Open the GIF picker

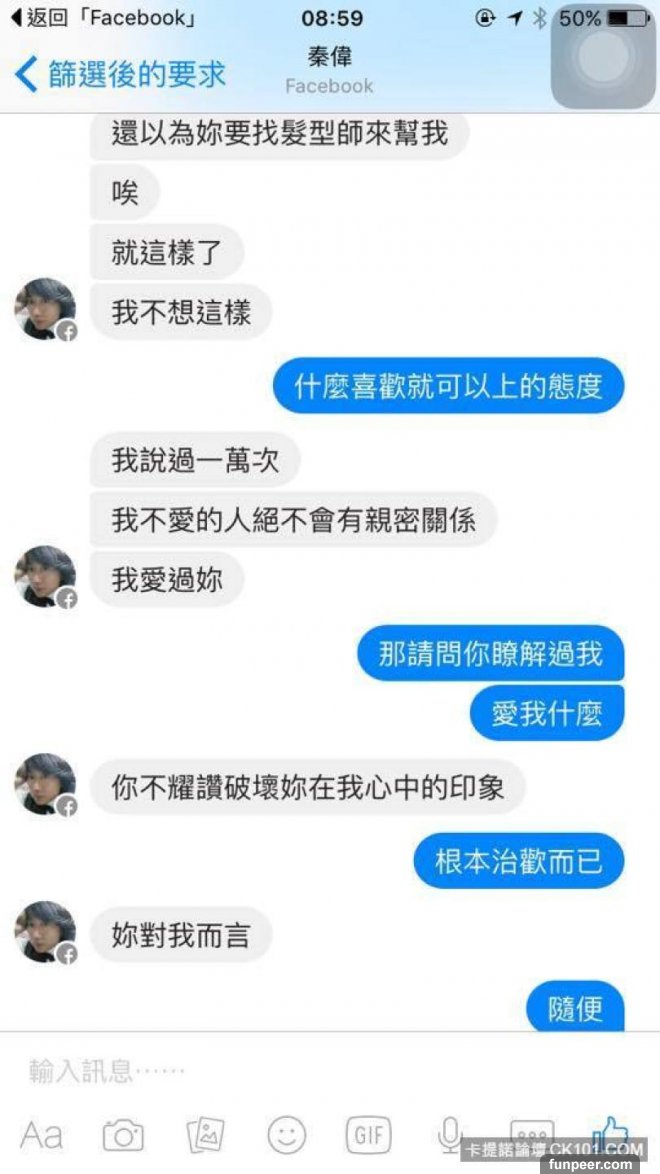[368, 1135]
